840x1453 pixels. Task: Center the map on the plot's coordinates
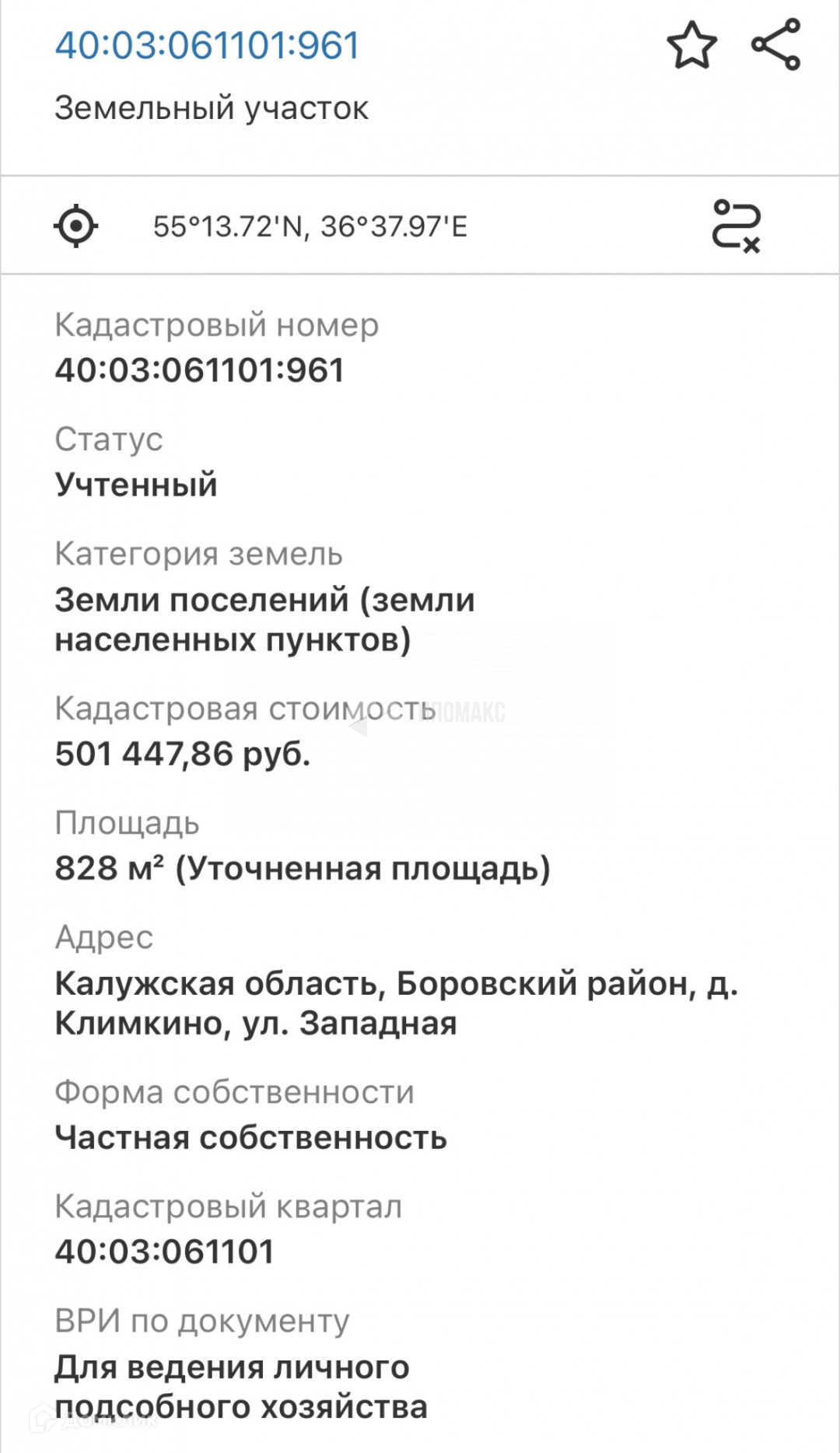click(x=76, y=226)
